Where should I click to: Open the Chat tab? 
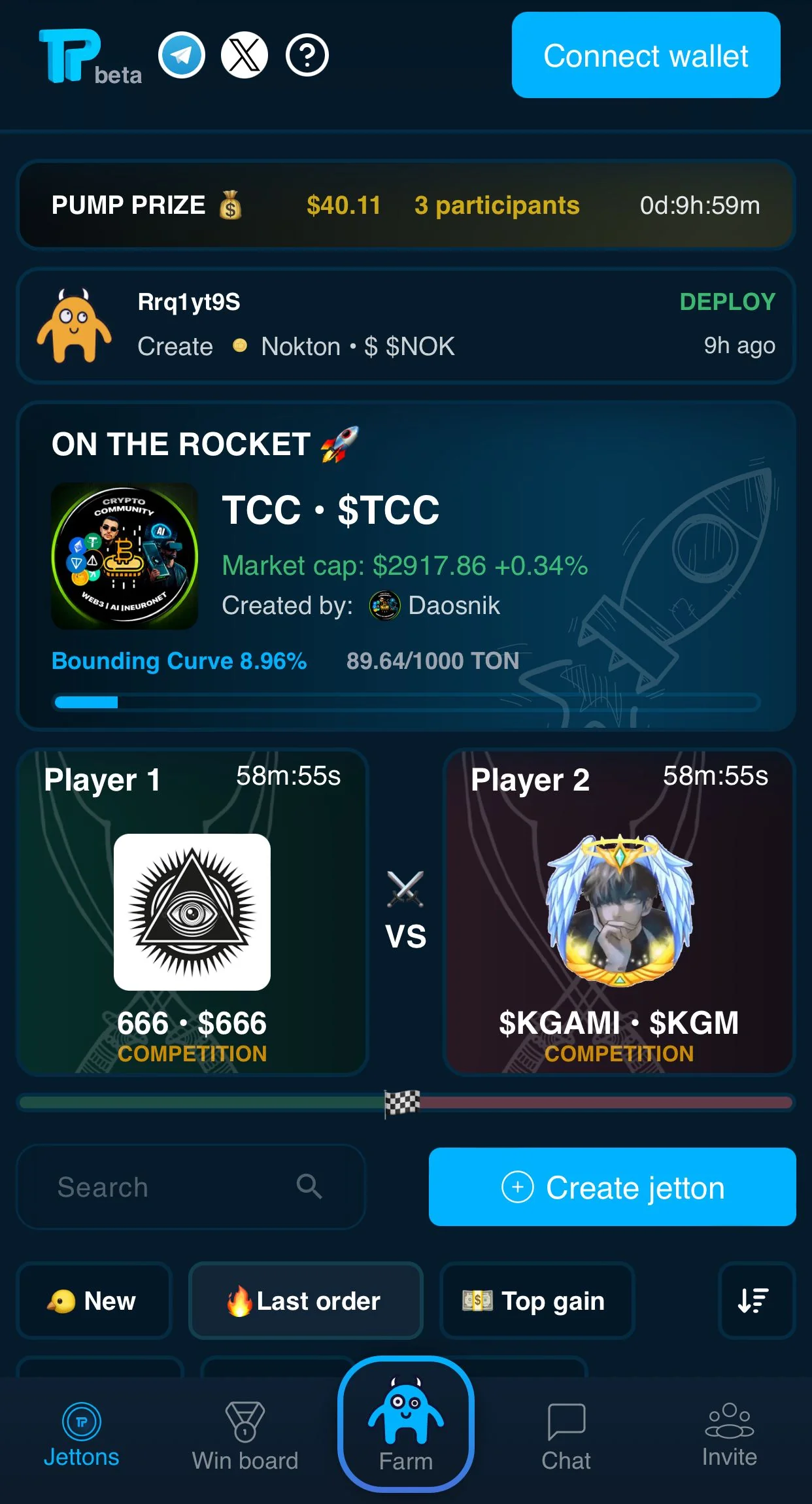pos(566,1437)
